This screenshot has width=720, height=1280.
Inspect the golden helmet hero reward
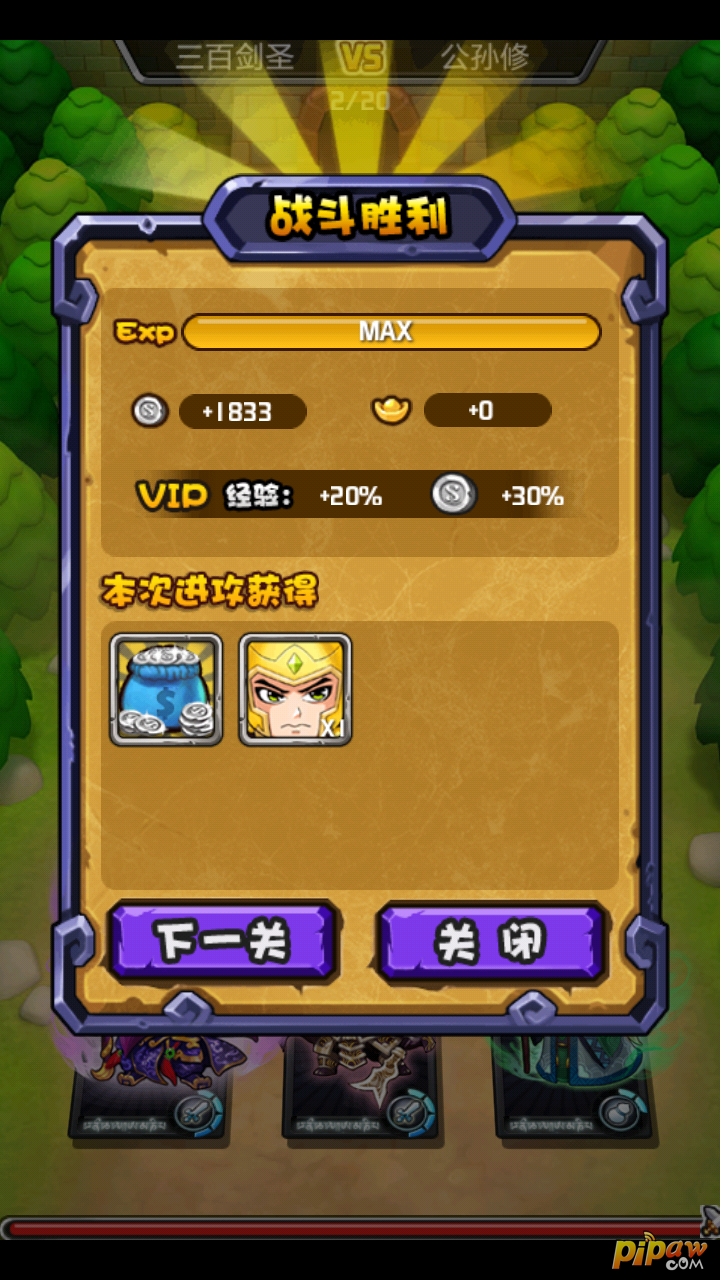[x=295, y=690]
